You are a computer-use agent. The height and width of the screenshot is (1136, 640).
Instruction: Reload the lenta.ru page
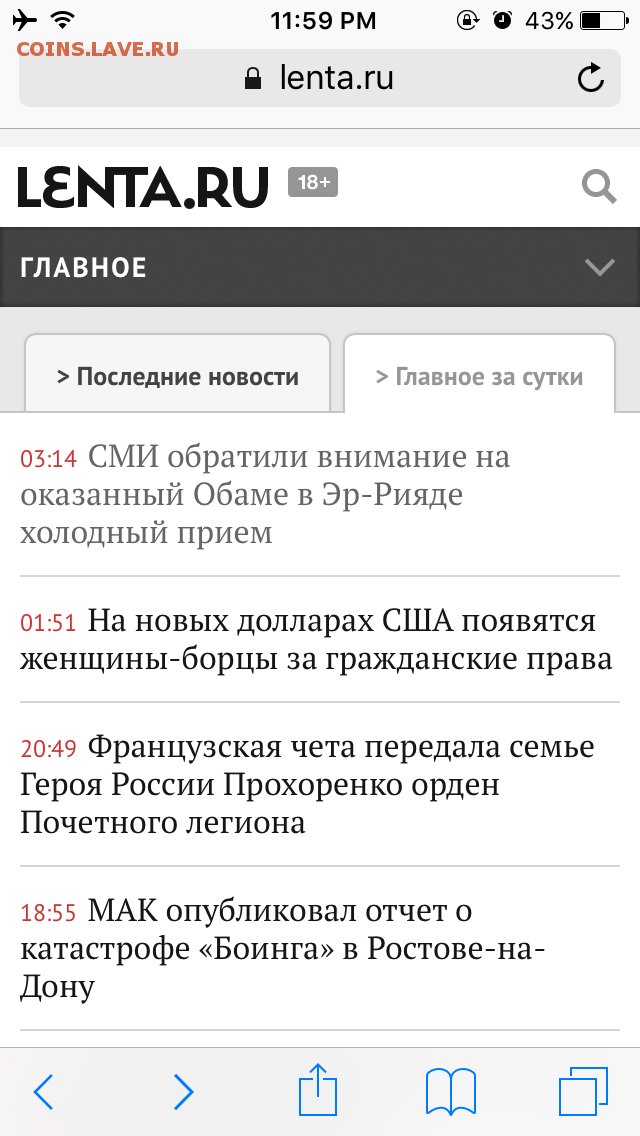coord(591,78)
